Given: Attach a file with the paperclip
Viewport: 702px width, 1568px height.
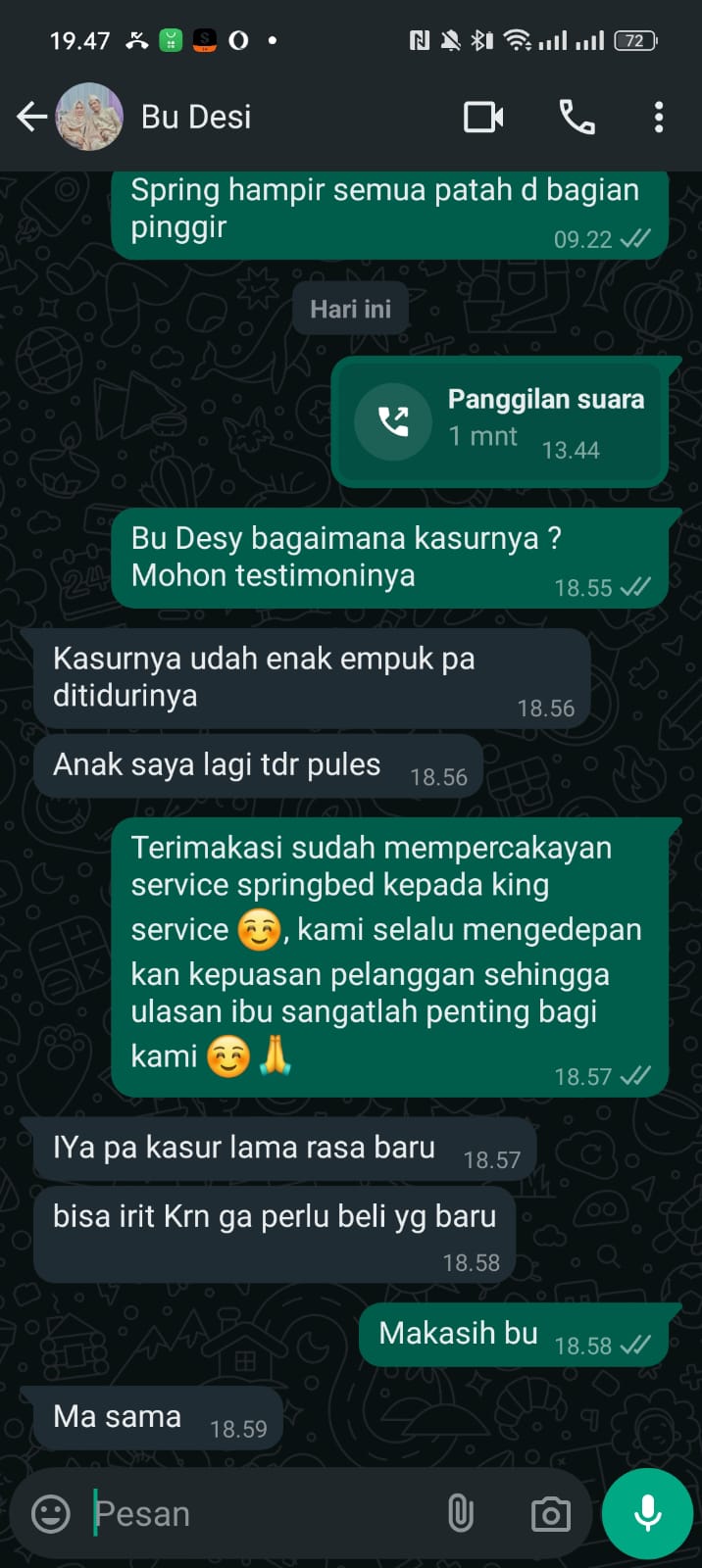Looking at the screenshot, I should 460,1514.
